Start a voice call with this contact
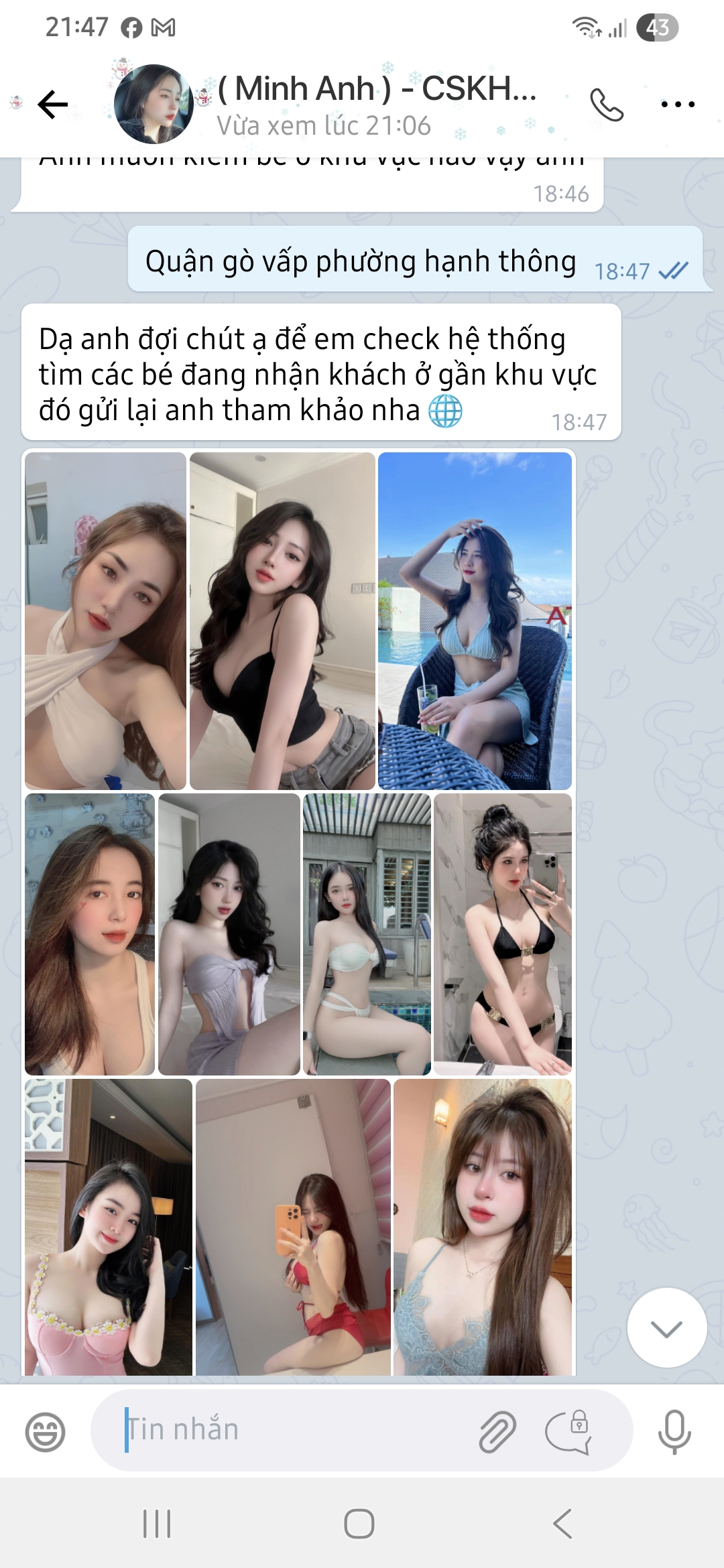This screenshot has height=1568, width=724. pos(607,105)
